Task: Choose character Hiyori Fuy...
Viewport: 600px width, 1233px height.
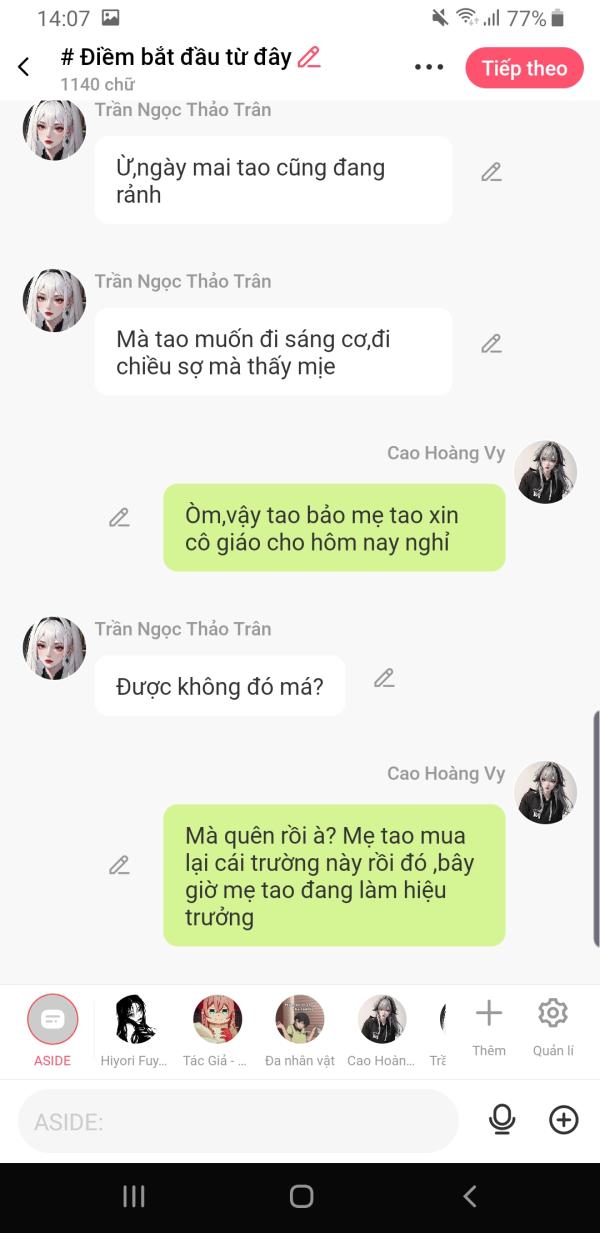Action: 134,1020
